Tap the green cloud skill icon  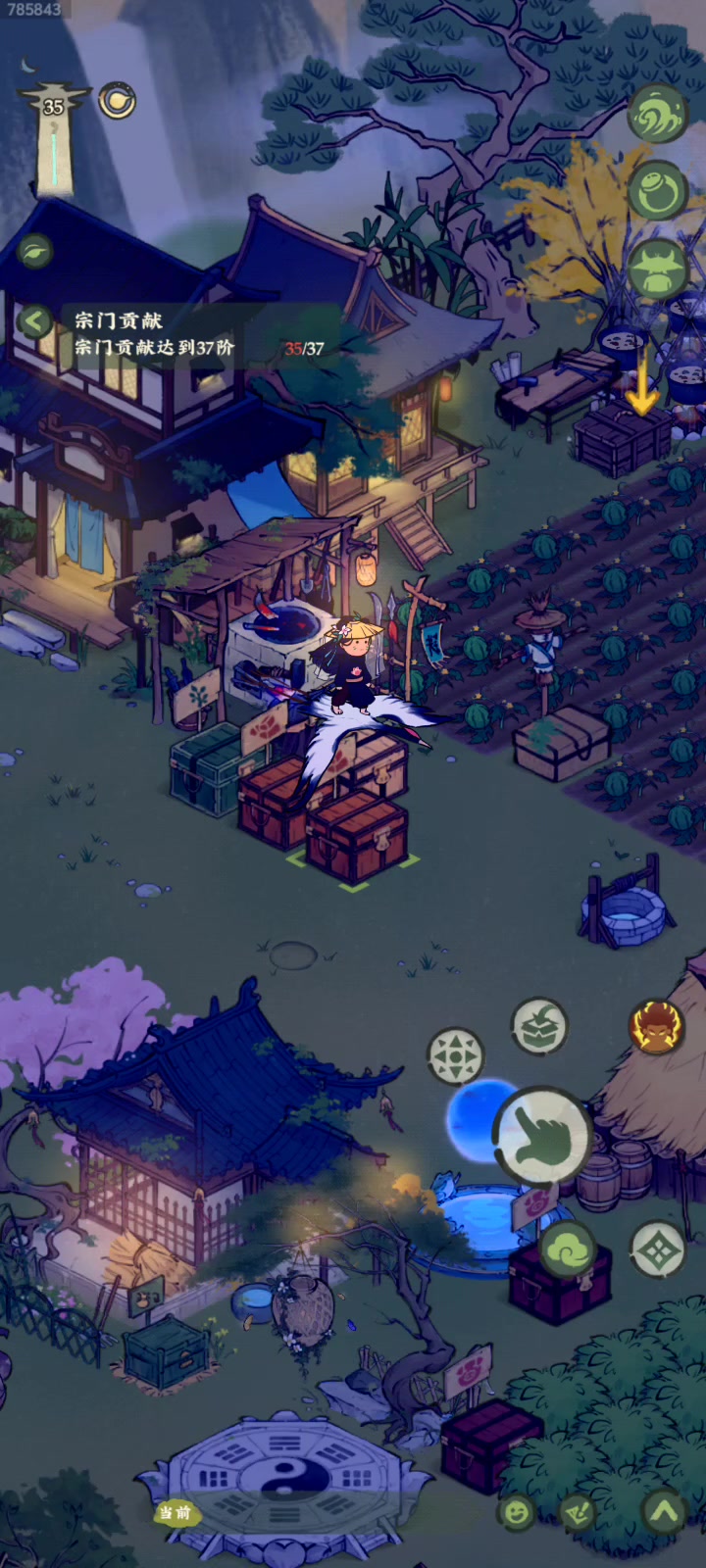(x=568, y=1249)
